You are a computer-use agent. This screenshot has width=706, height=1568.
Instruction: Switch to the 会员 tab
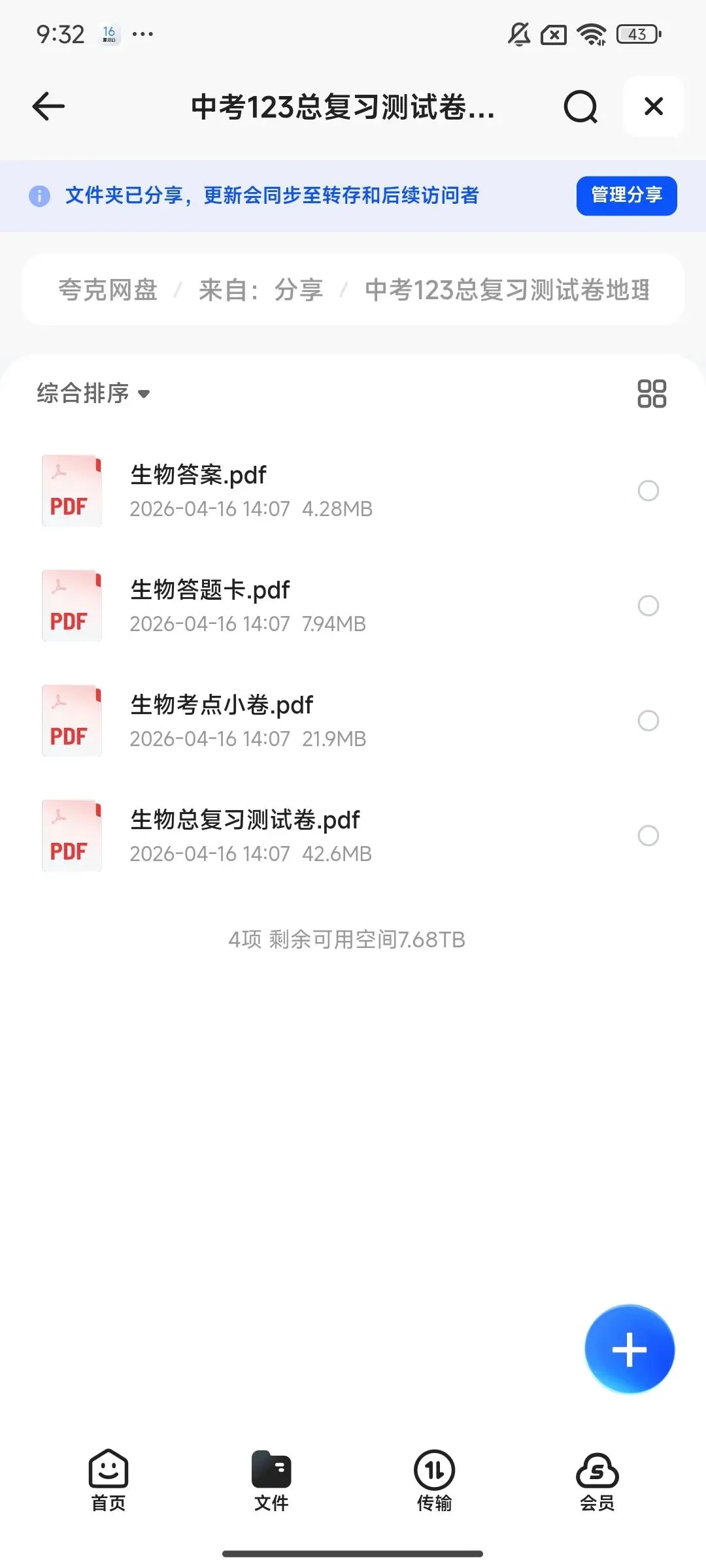[597, 1480]
